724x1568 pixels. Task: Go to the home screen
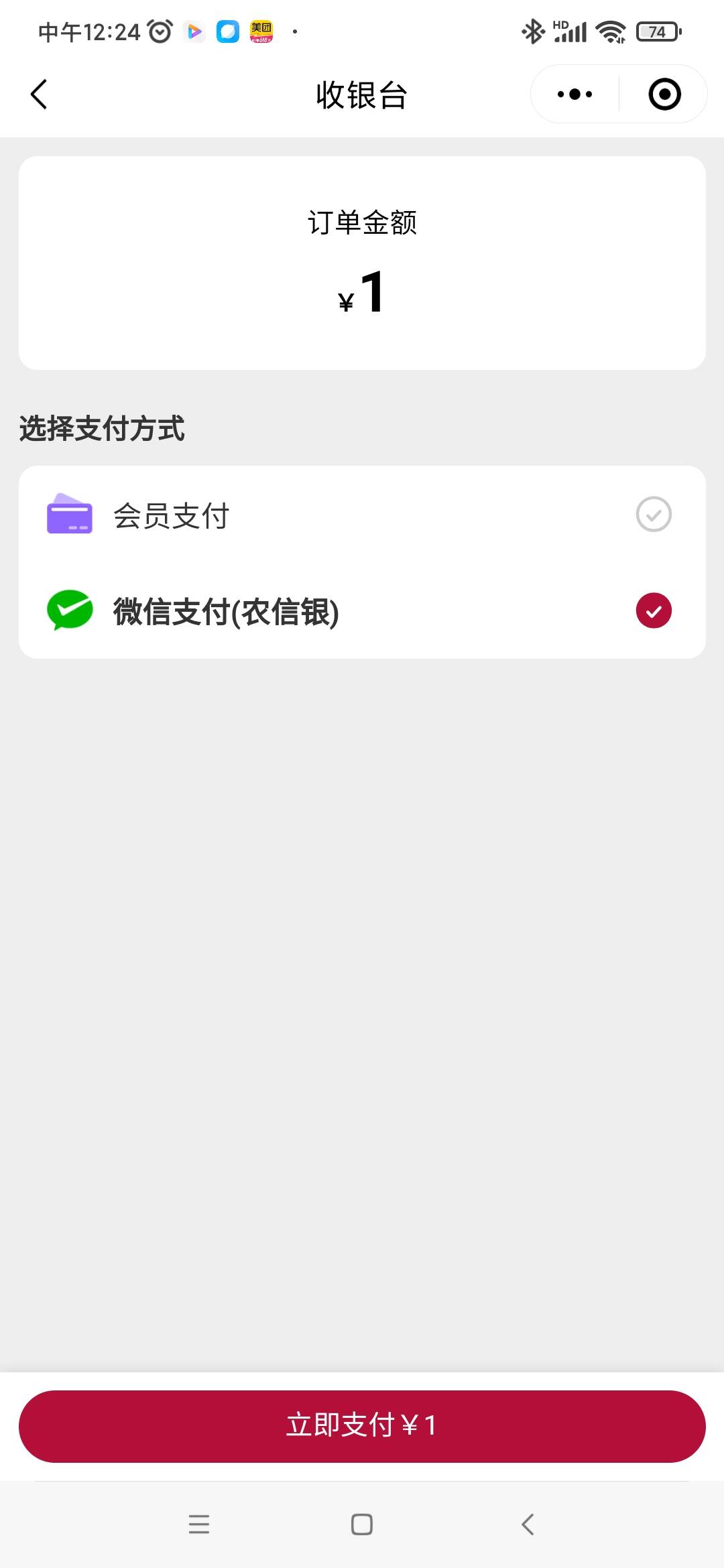pos(362,1524)
